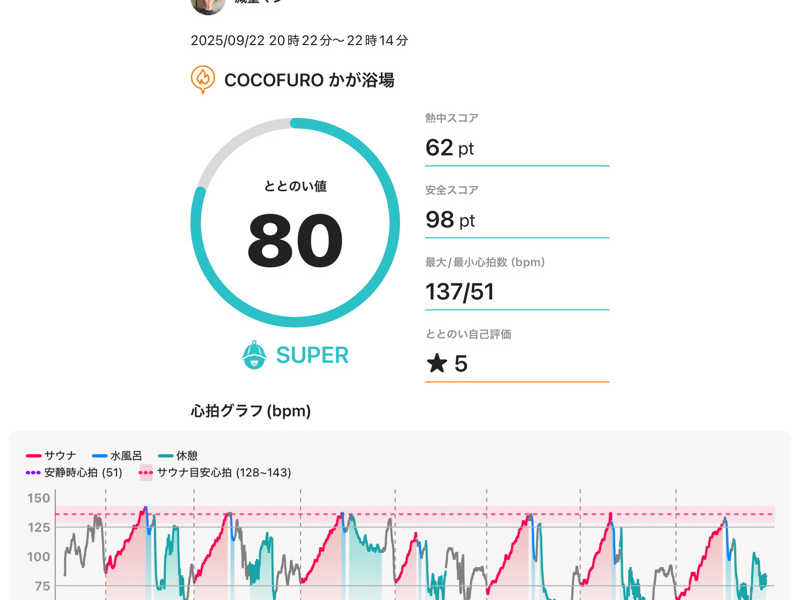This screenshot has width=800, height=600.
Task: Open the COCOFURO かが浴場 facility page
Action: point(309,80)
